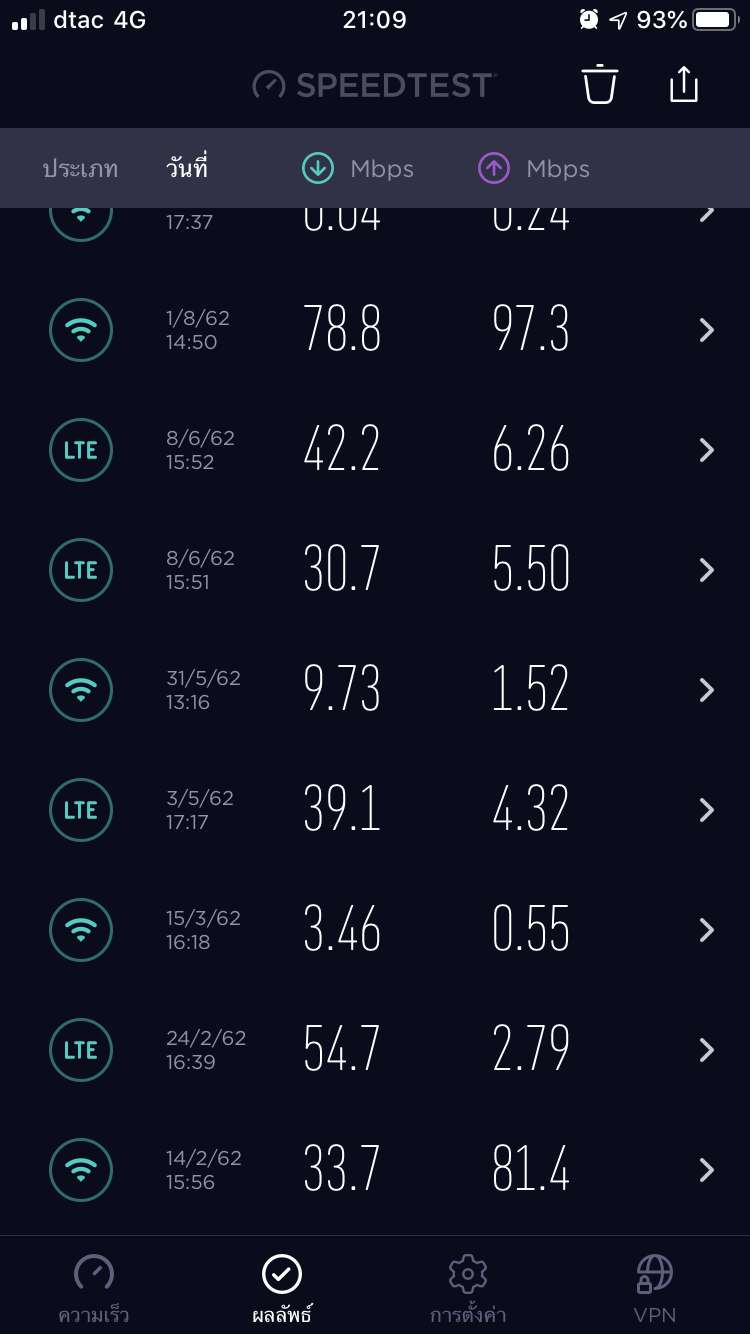Sort results by วันที่ column
The height and width of the screenshot is (1334, 750).
tap(187, 168)
